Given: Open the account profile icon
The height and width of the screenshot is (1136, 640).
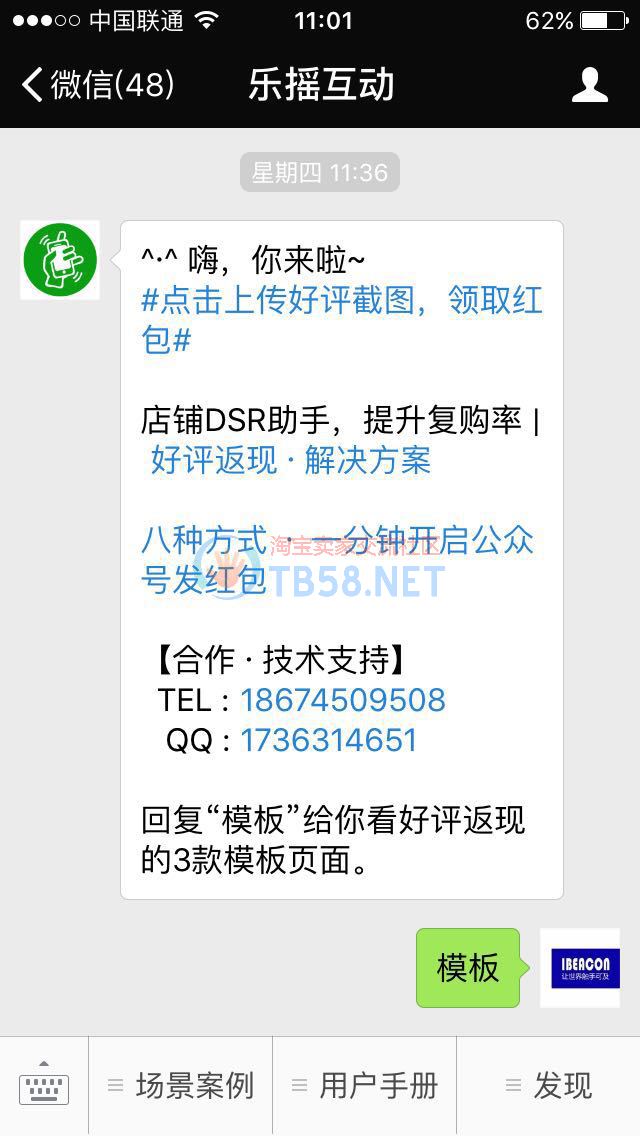Looking at the screenshot, I should point(590,85).
